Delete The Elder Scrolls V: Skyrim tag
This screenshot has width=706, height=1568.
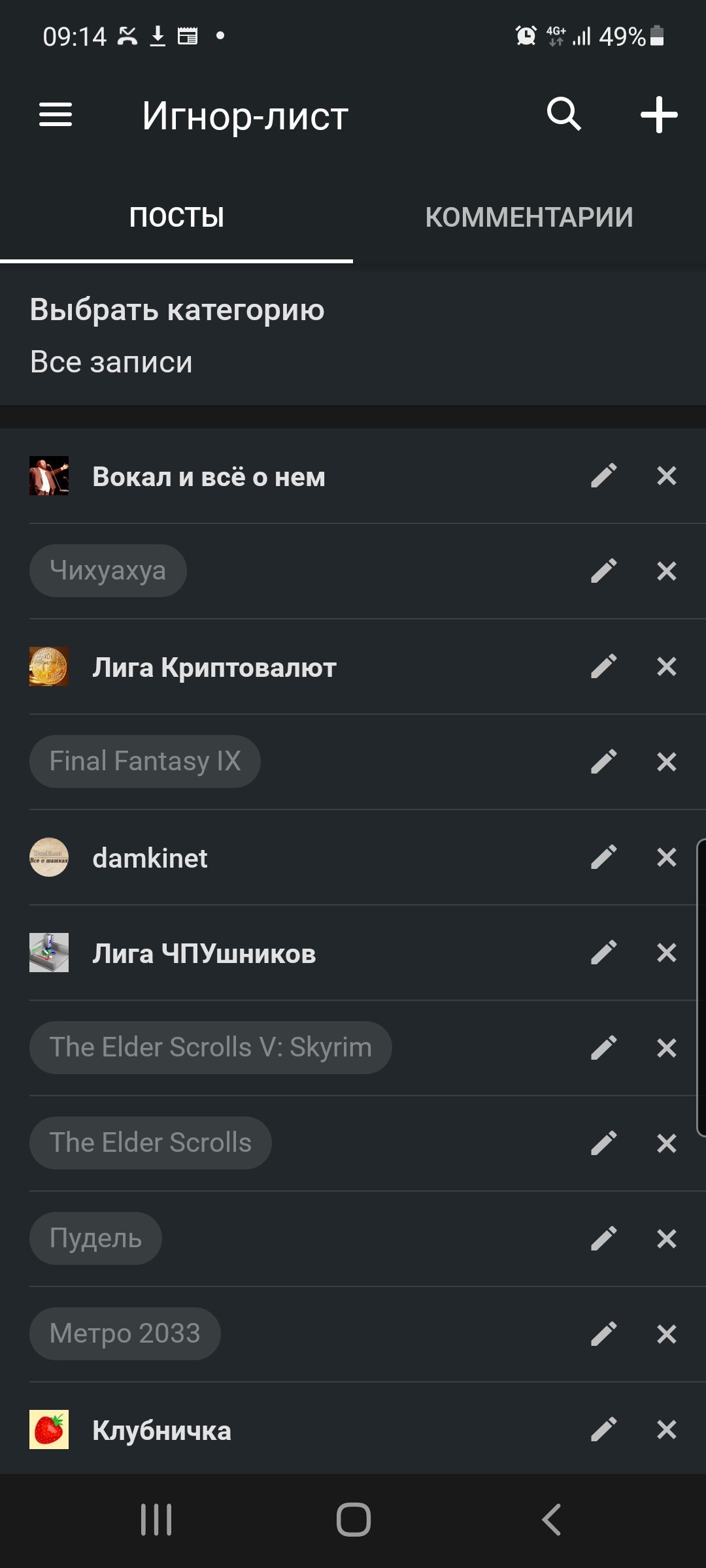(666, 1048)
